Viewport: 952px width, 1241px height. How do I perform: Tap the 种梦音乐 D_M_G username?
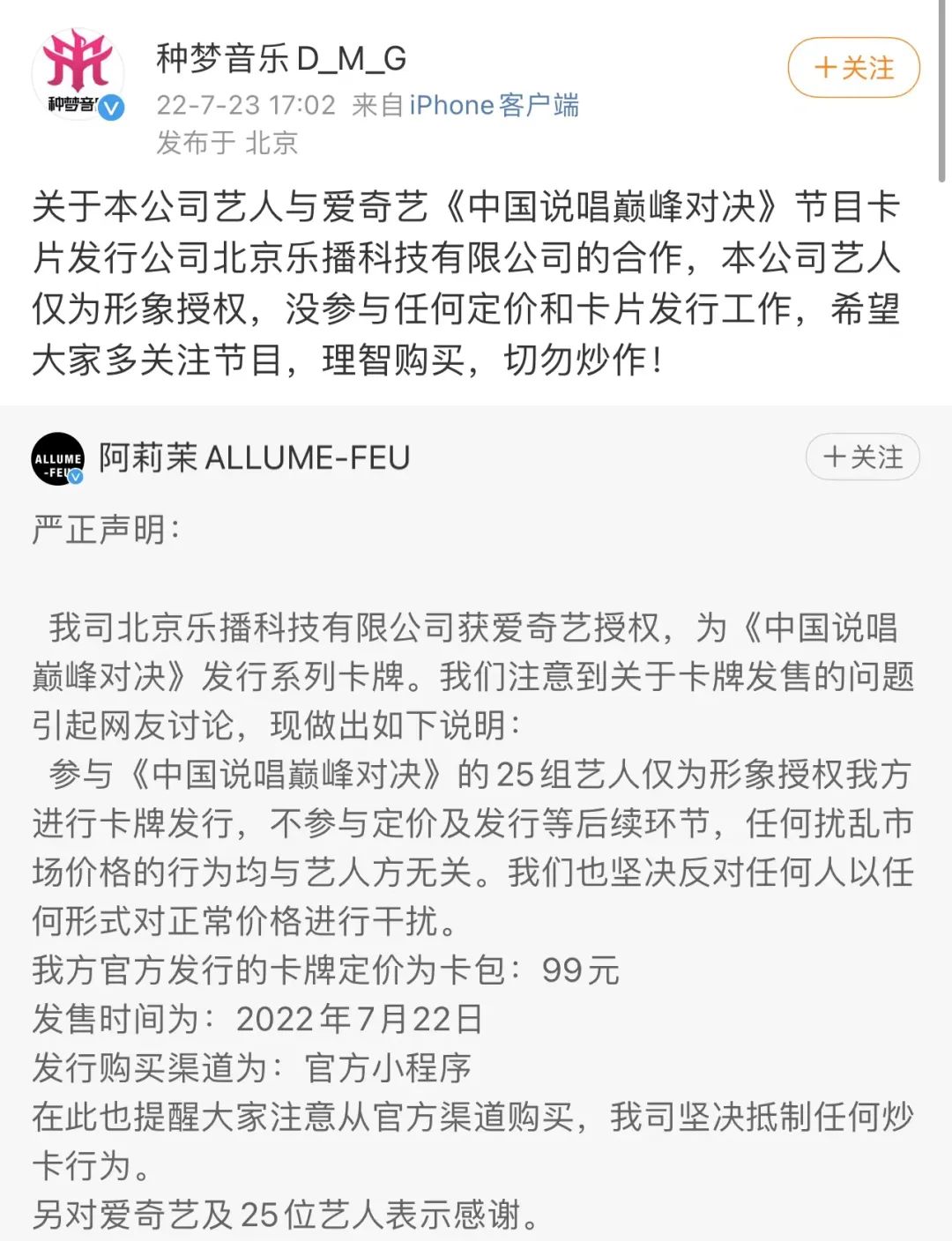281,58
